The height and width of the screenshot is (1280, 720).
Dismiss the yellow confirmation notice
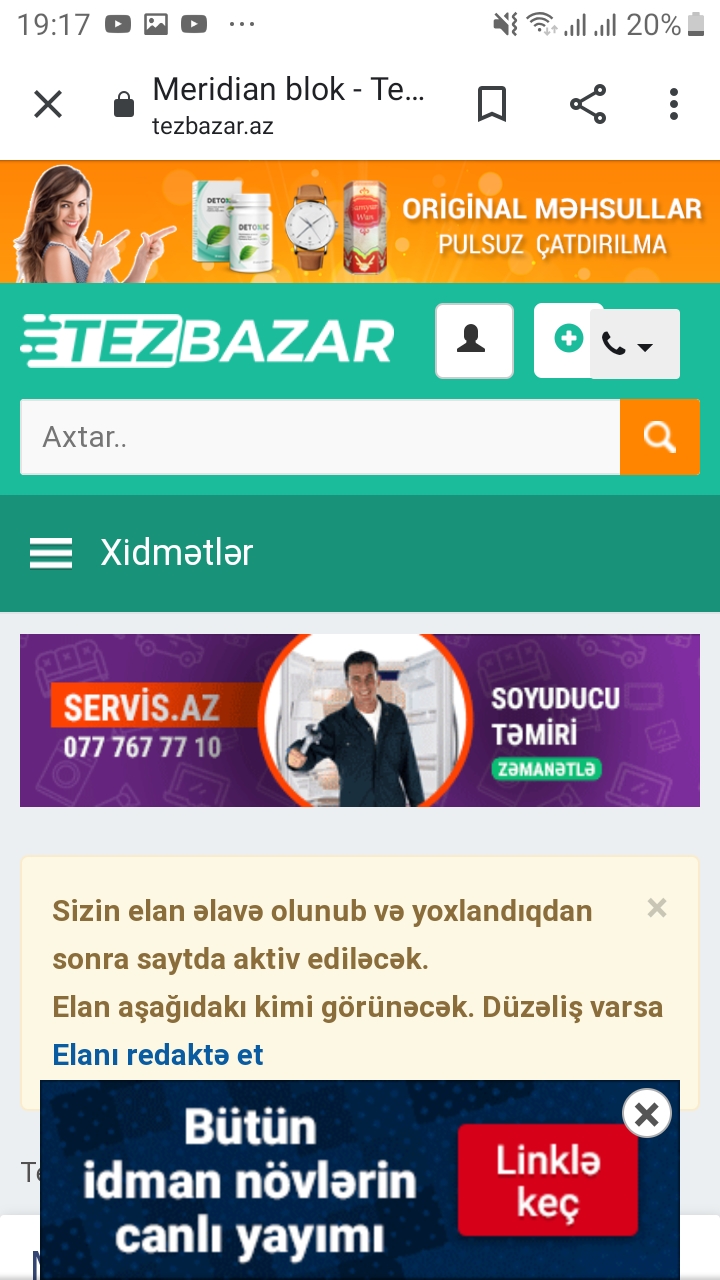coord(657,908)
